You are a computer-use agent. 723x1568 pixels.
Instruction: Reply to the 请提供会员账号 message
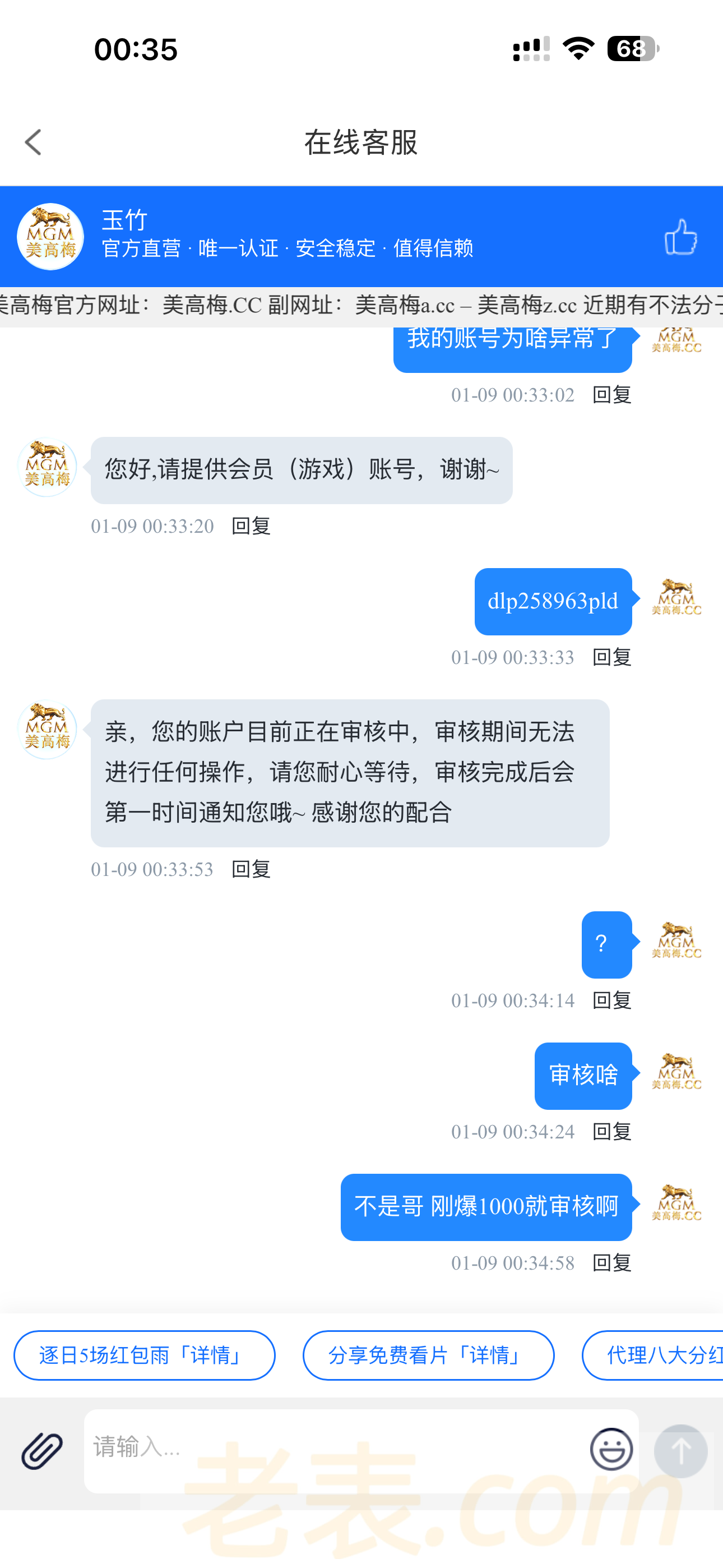point(251,526)
